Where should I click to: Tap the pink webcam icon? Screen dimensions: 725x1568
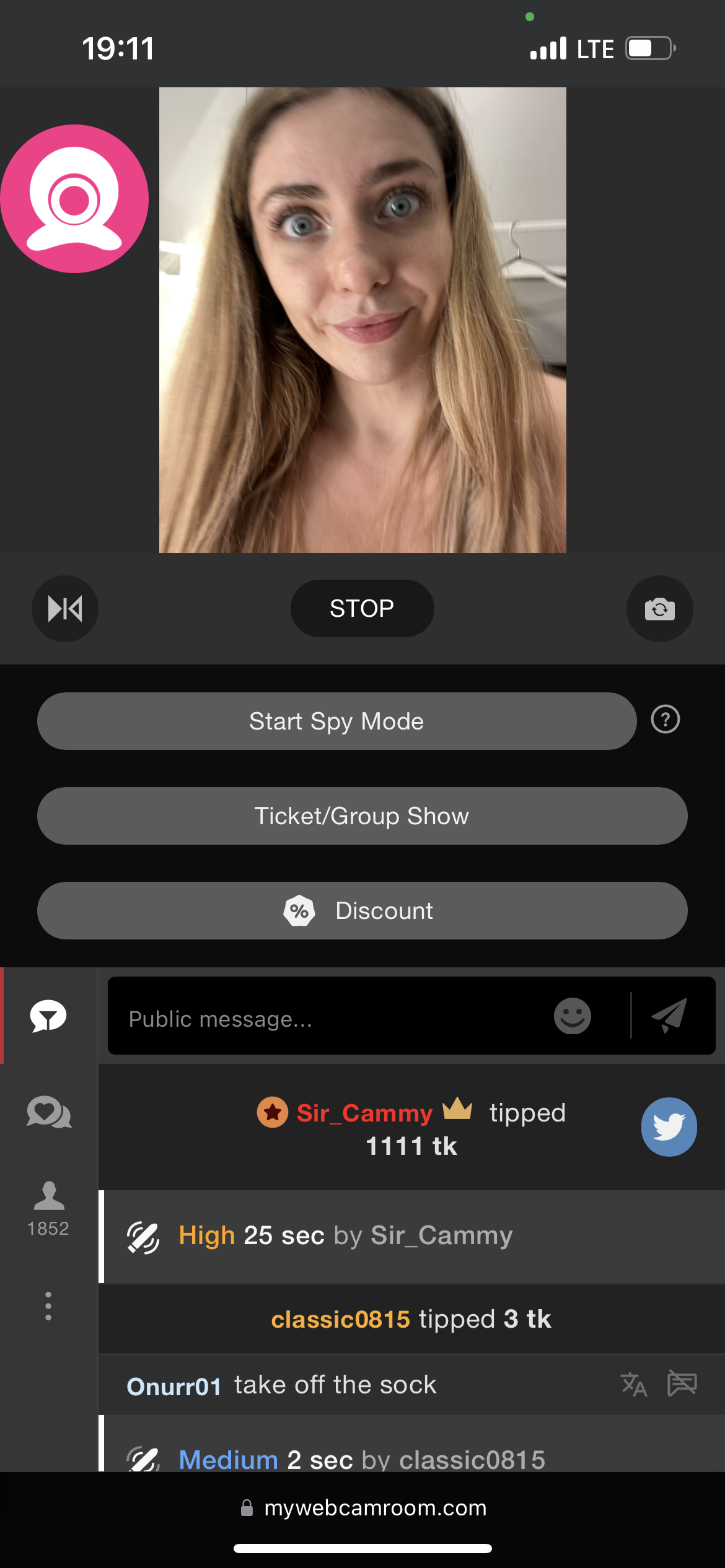point(74,199)
